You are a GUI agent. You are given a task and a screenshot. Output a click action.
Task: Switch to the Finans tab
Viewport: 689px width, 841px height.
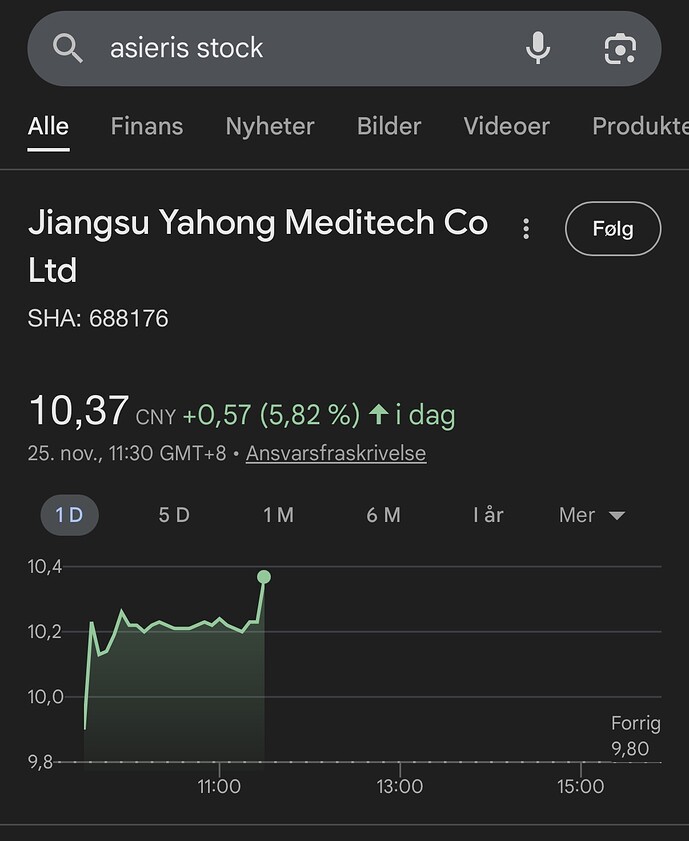pyautogui.click(x=147, y=126)
